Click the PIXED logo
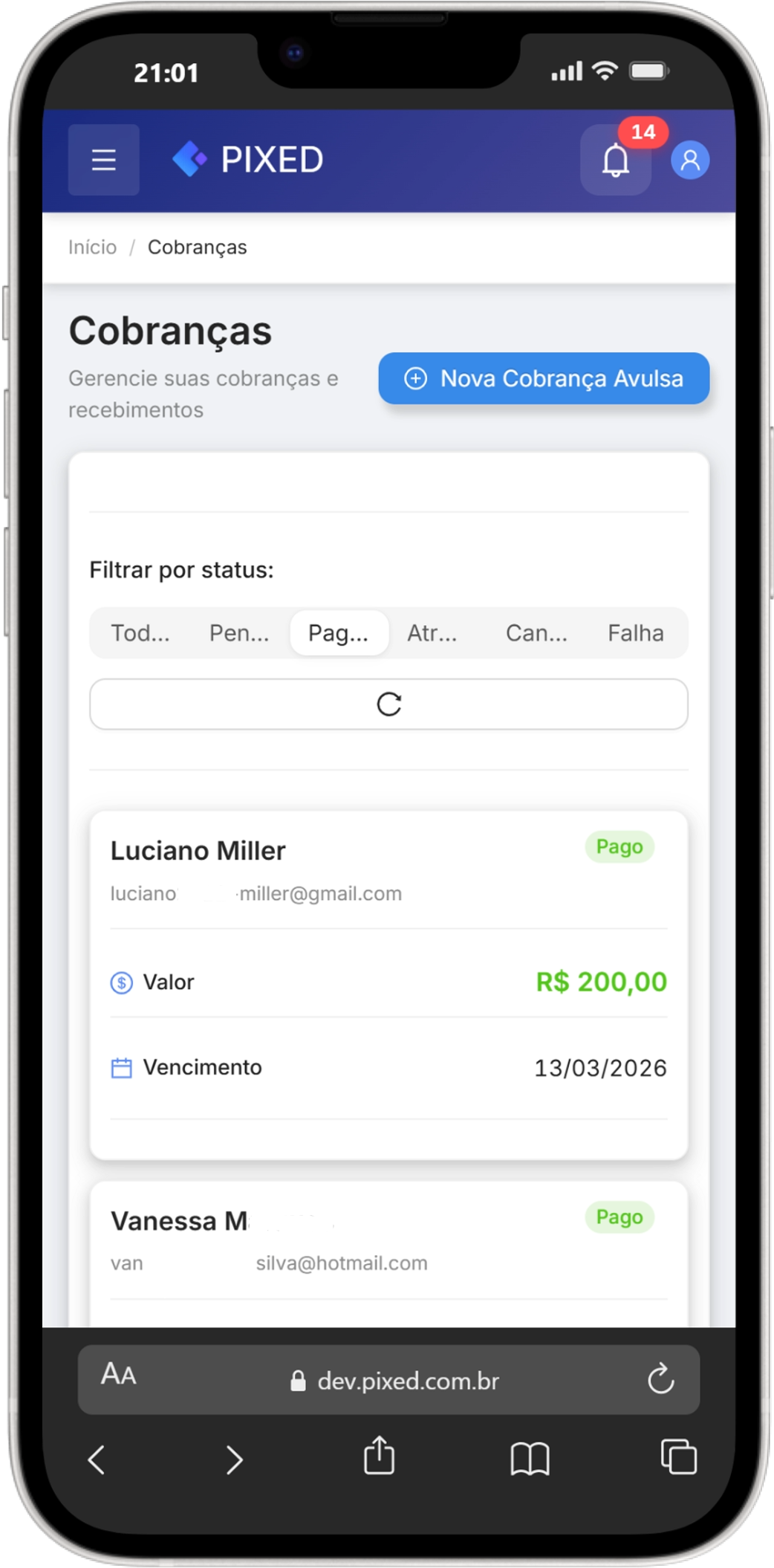 (x=248, y=159)
